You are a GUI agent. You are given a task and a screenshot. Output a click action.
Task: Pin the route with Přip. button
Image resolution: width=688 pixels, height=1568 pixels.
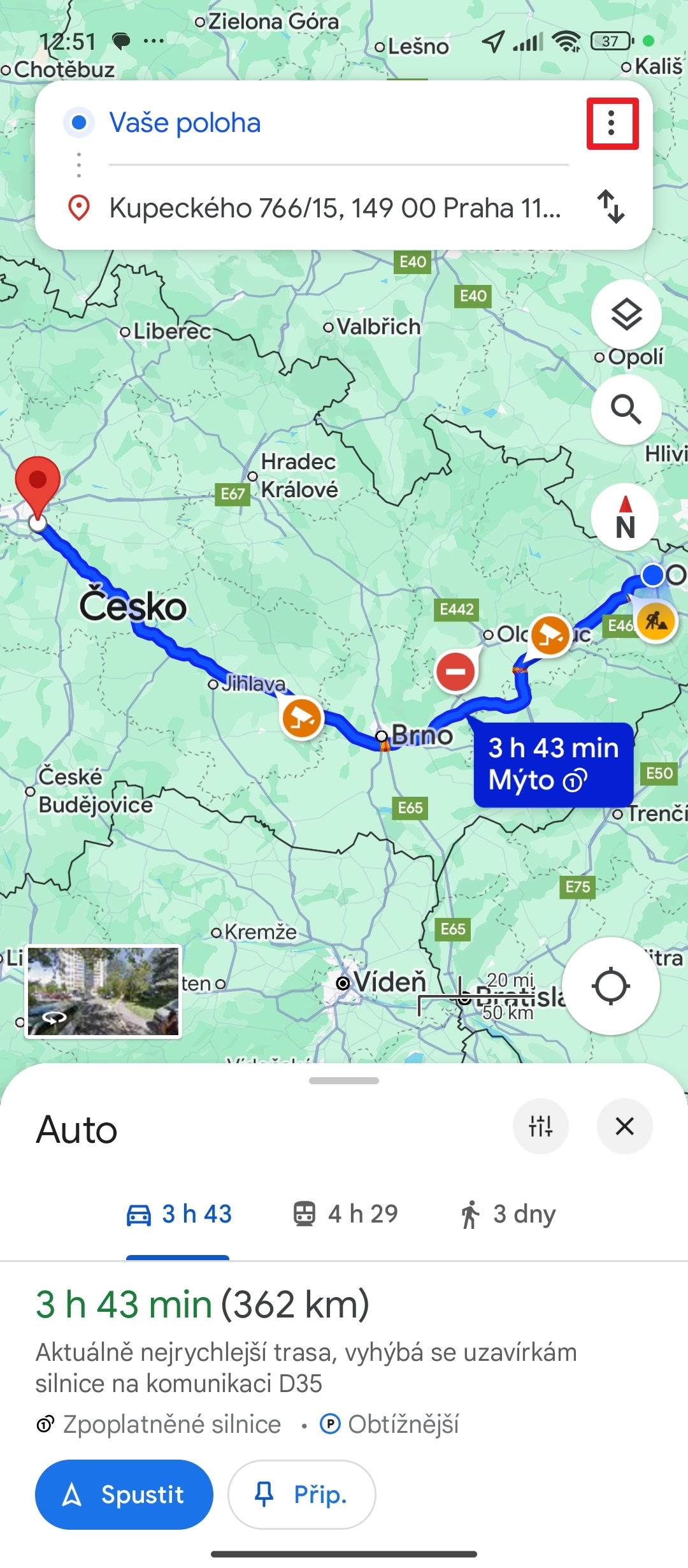click(x=302, y=1495)
